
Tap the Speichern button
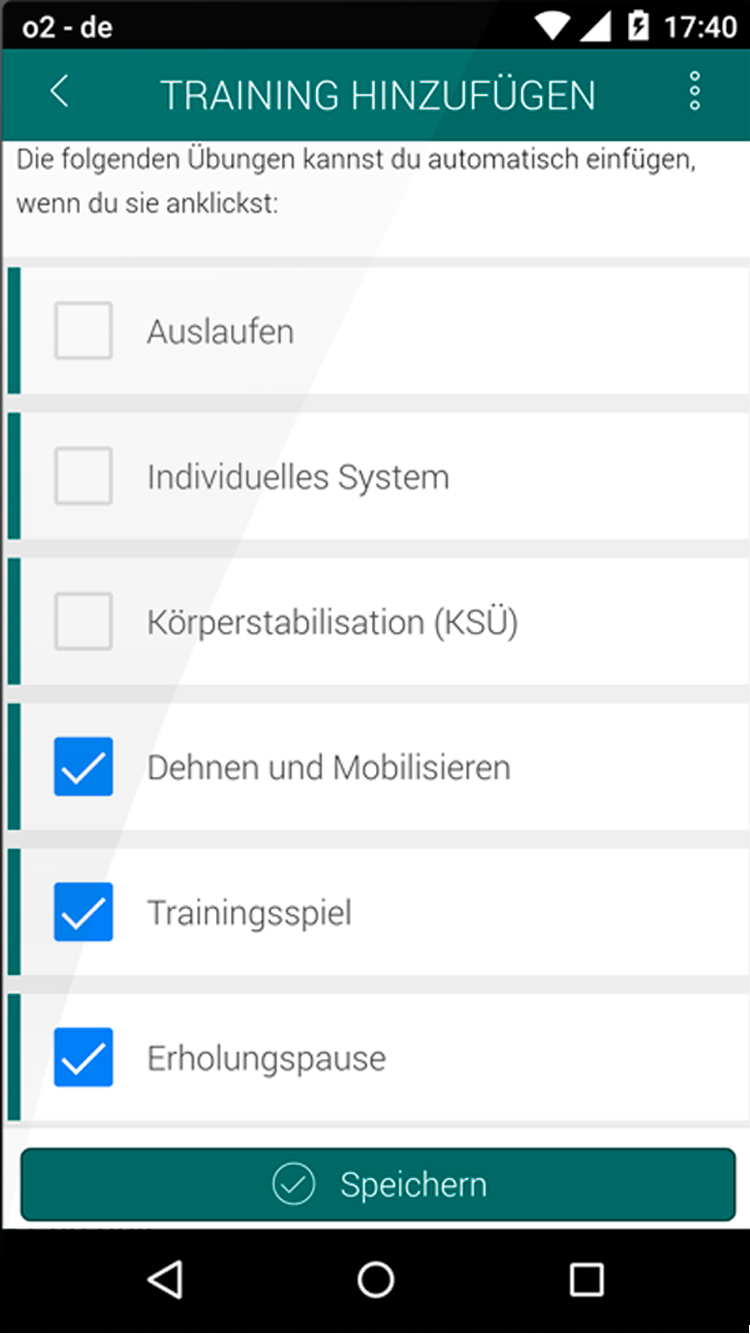pos(378,1184)
